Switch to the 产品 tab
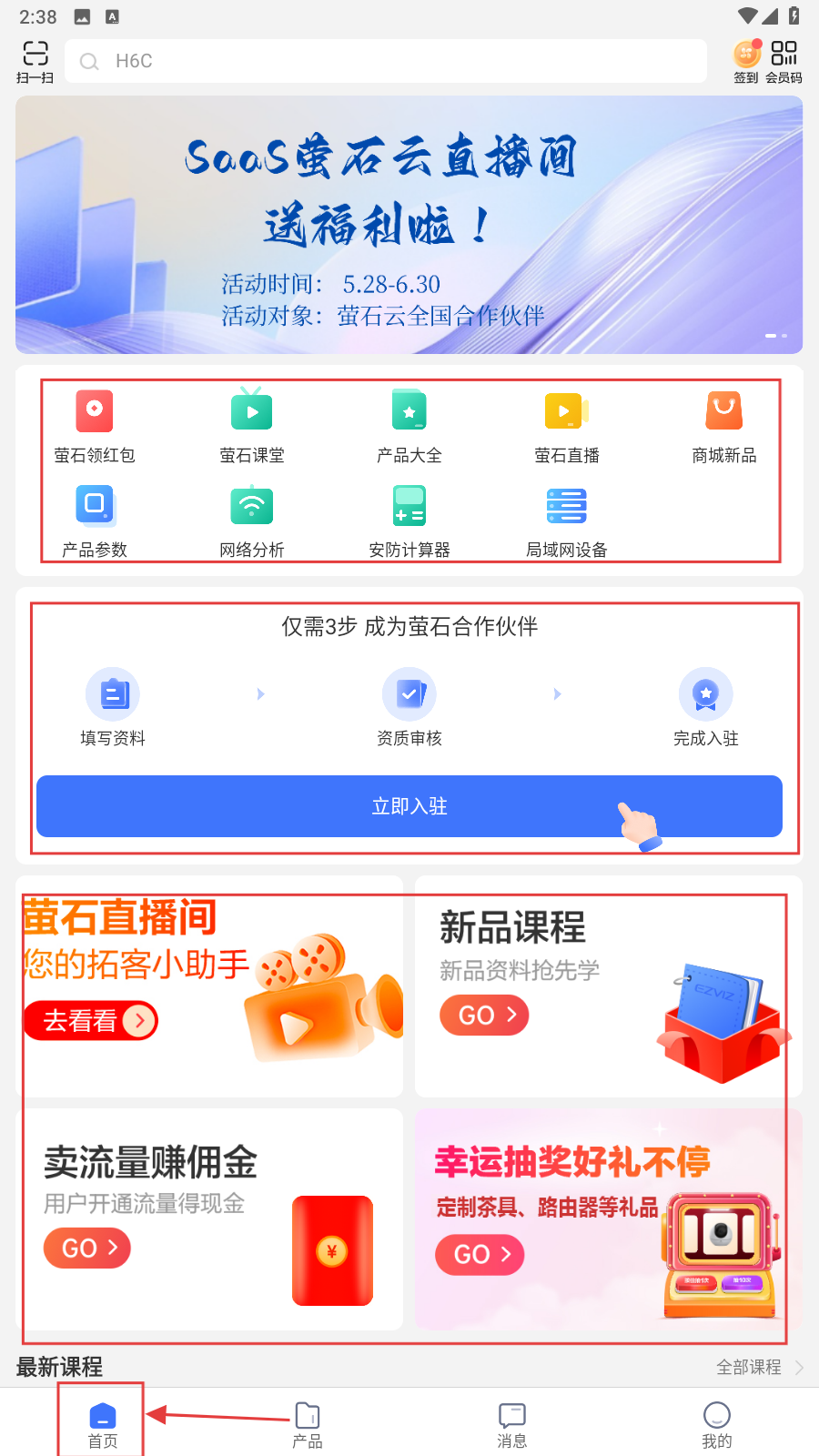 point(308,1424)
